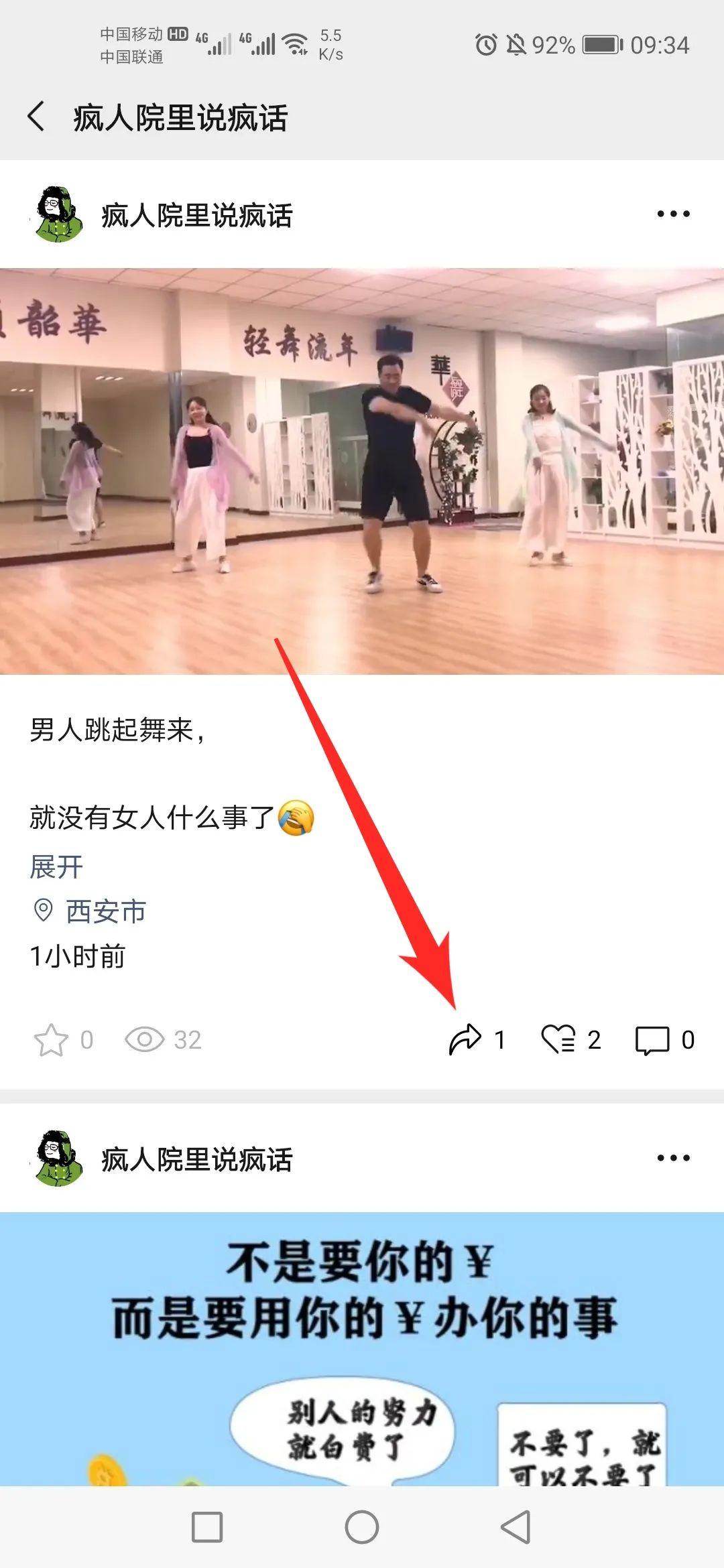
Task: Go back using the top-left arrow
Action: [37, 117]
